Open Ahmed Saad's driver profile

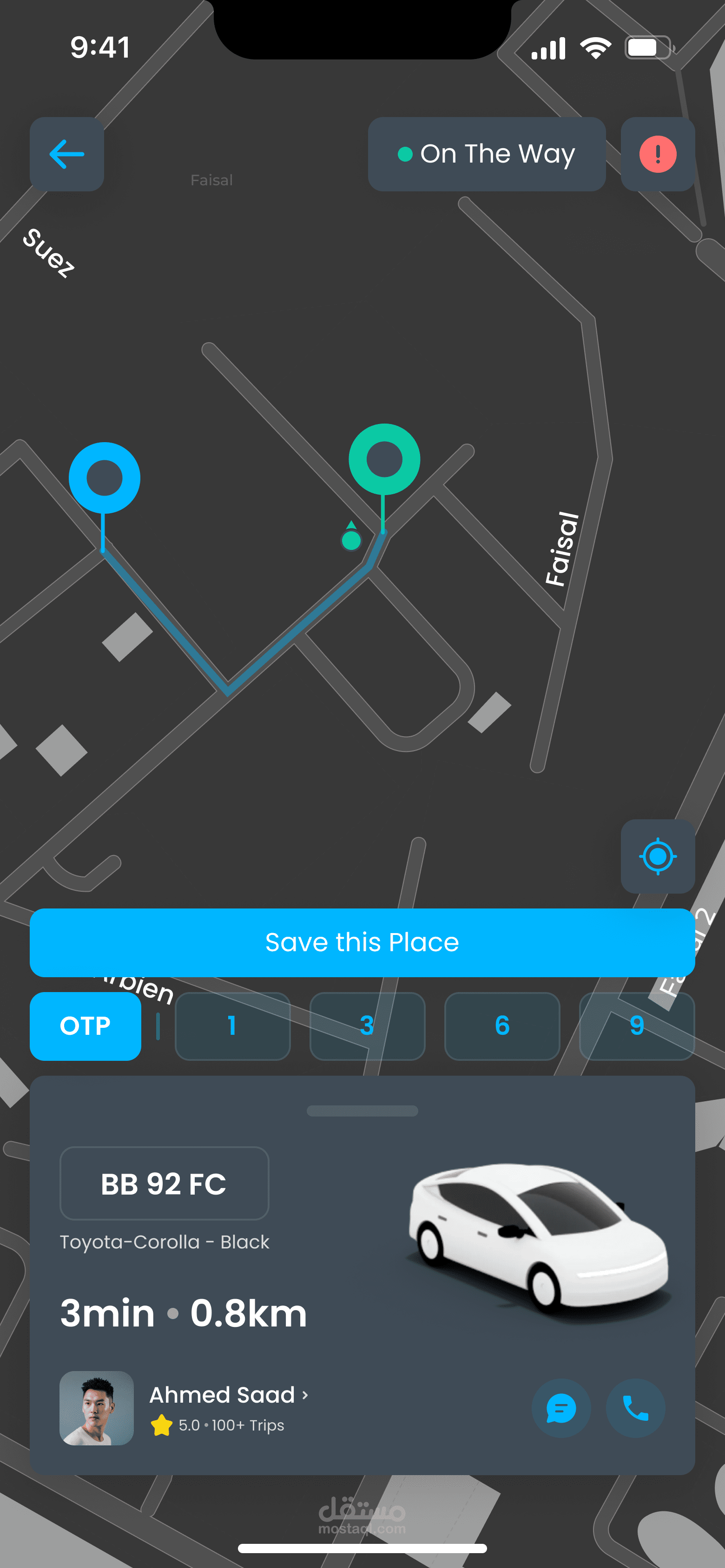click(229, 1394)
